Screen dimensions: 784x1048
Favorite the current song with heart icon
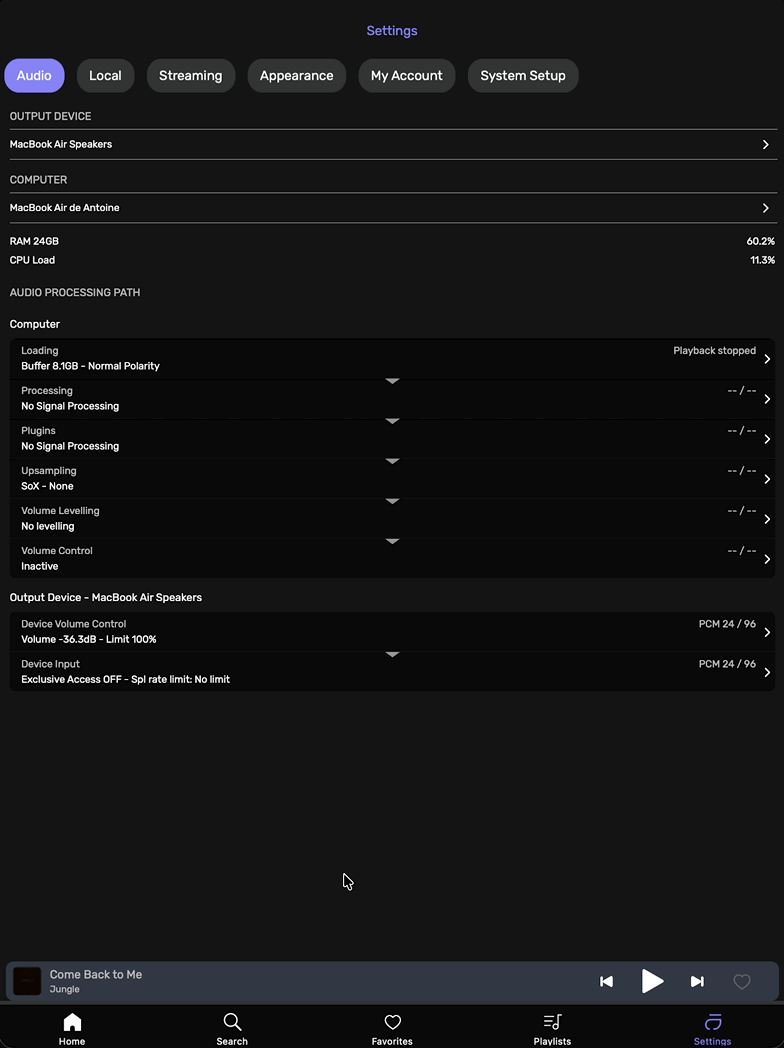click(x=742, y=981)
